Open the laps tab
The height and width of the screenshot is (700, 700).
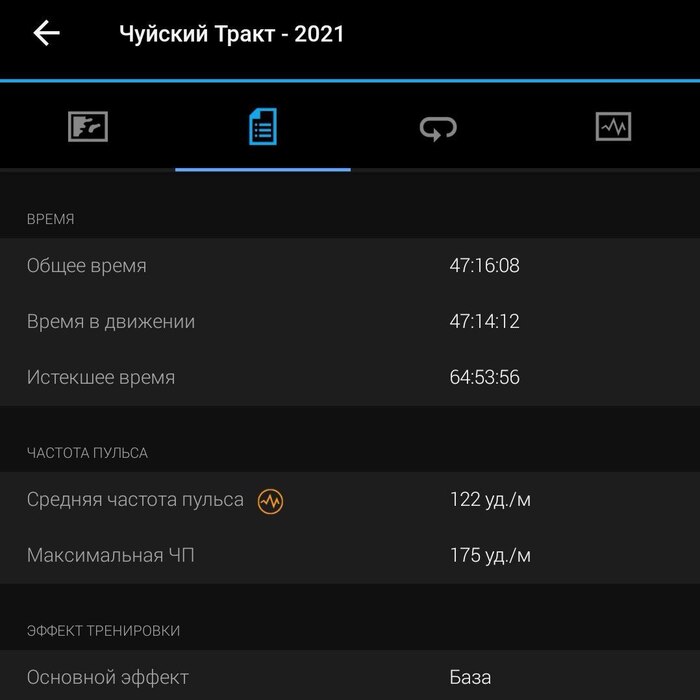pos(438,127)
